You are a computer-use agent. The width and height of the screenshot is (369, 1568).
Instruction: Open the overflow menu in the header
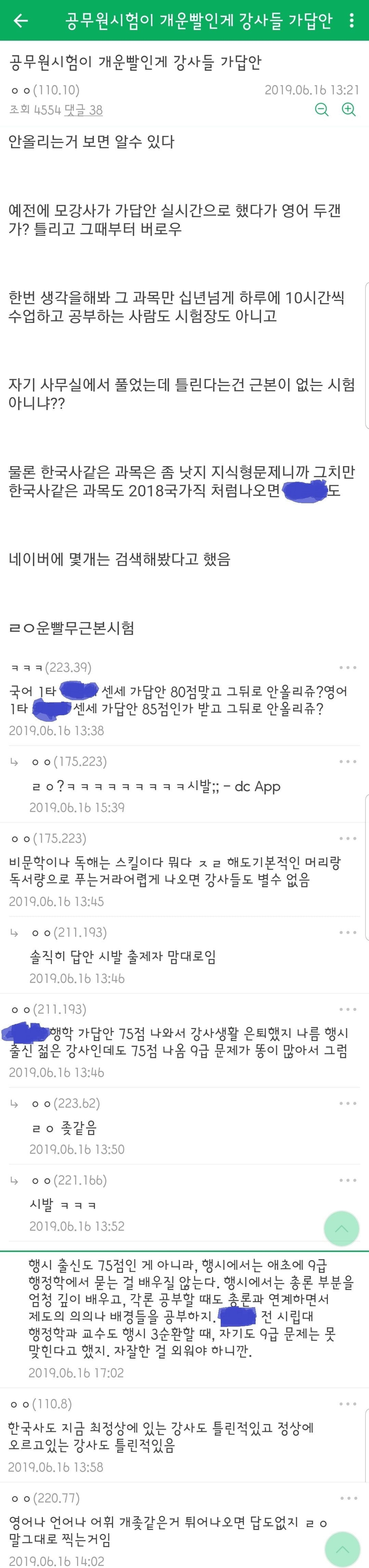point(352,21)
